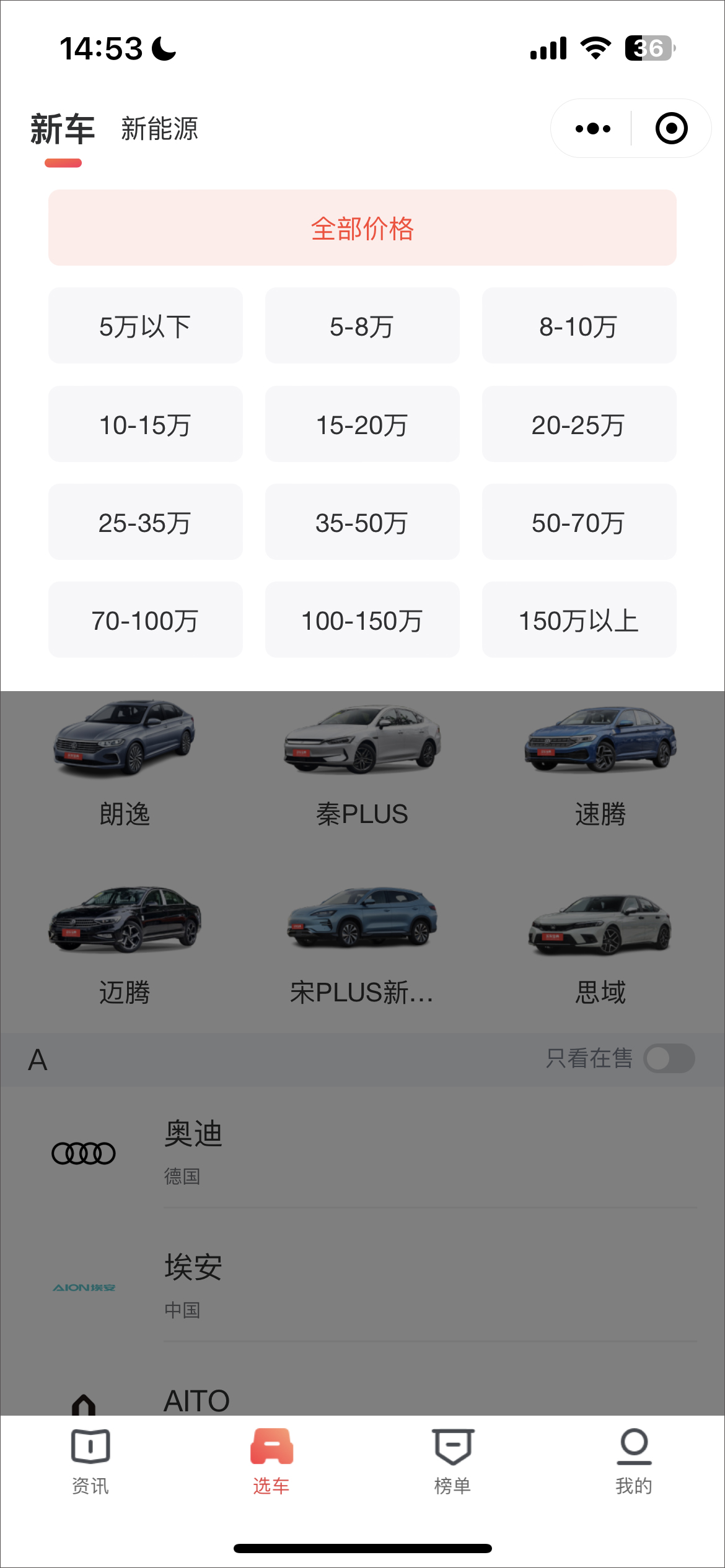Filter by 5万以下 price
This screenshot has width=725, height=1568.
[x=146, y=326]
